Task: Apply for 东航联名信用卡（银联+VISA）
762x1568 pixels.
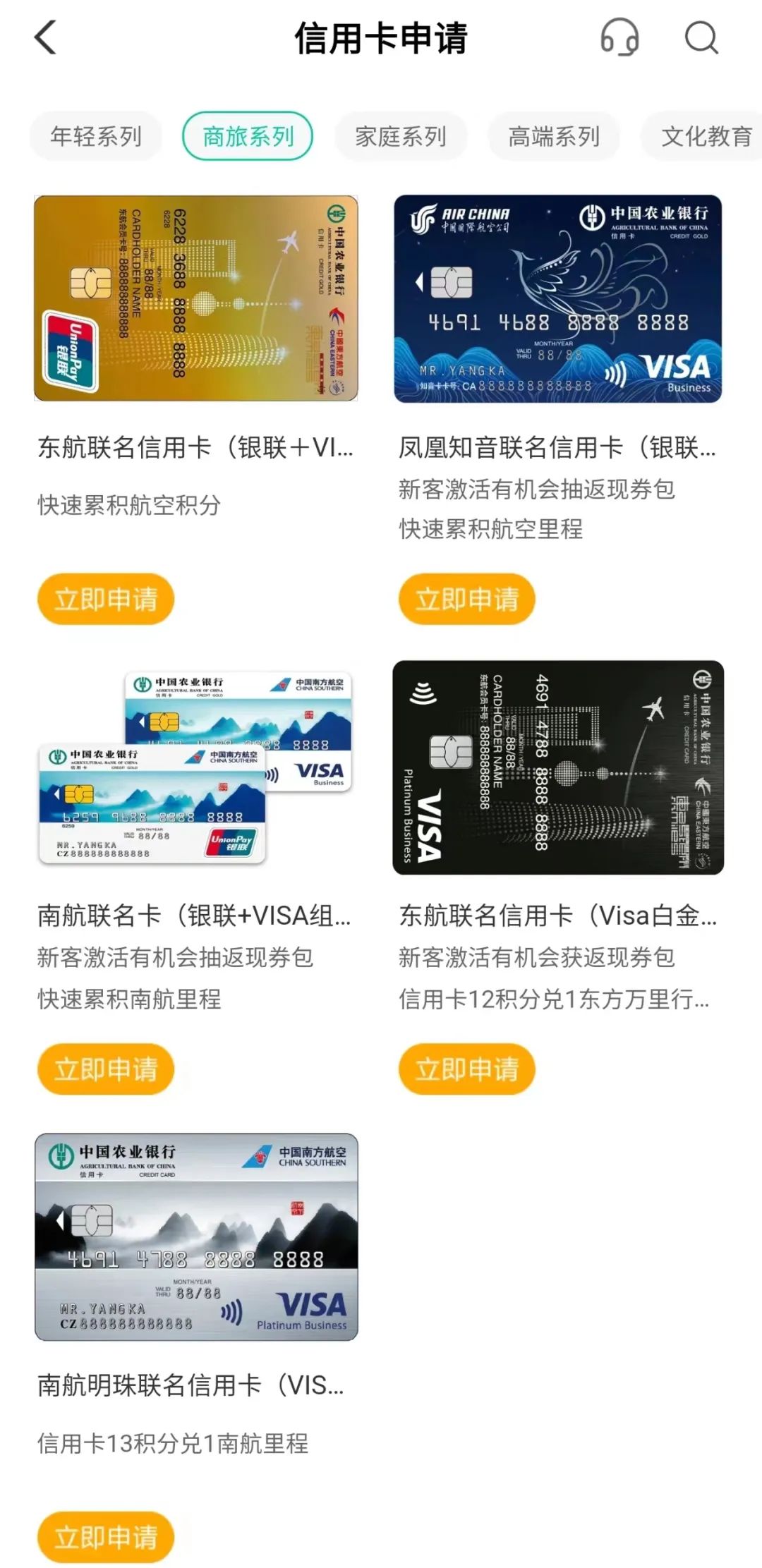Action: (106, 600)
